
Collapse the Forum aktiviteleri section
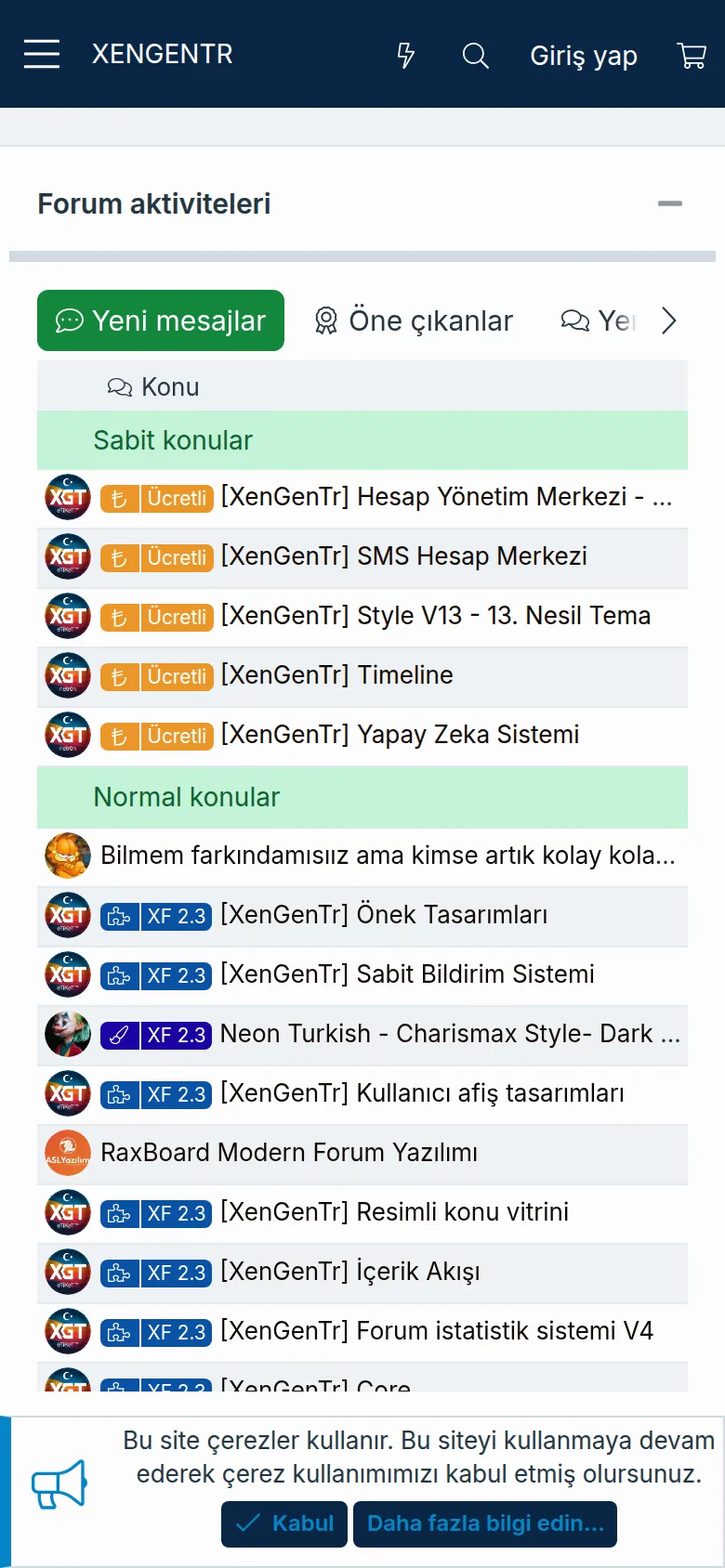tap(670, 203)
